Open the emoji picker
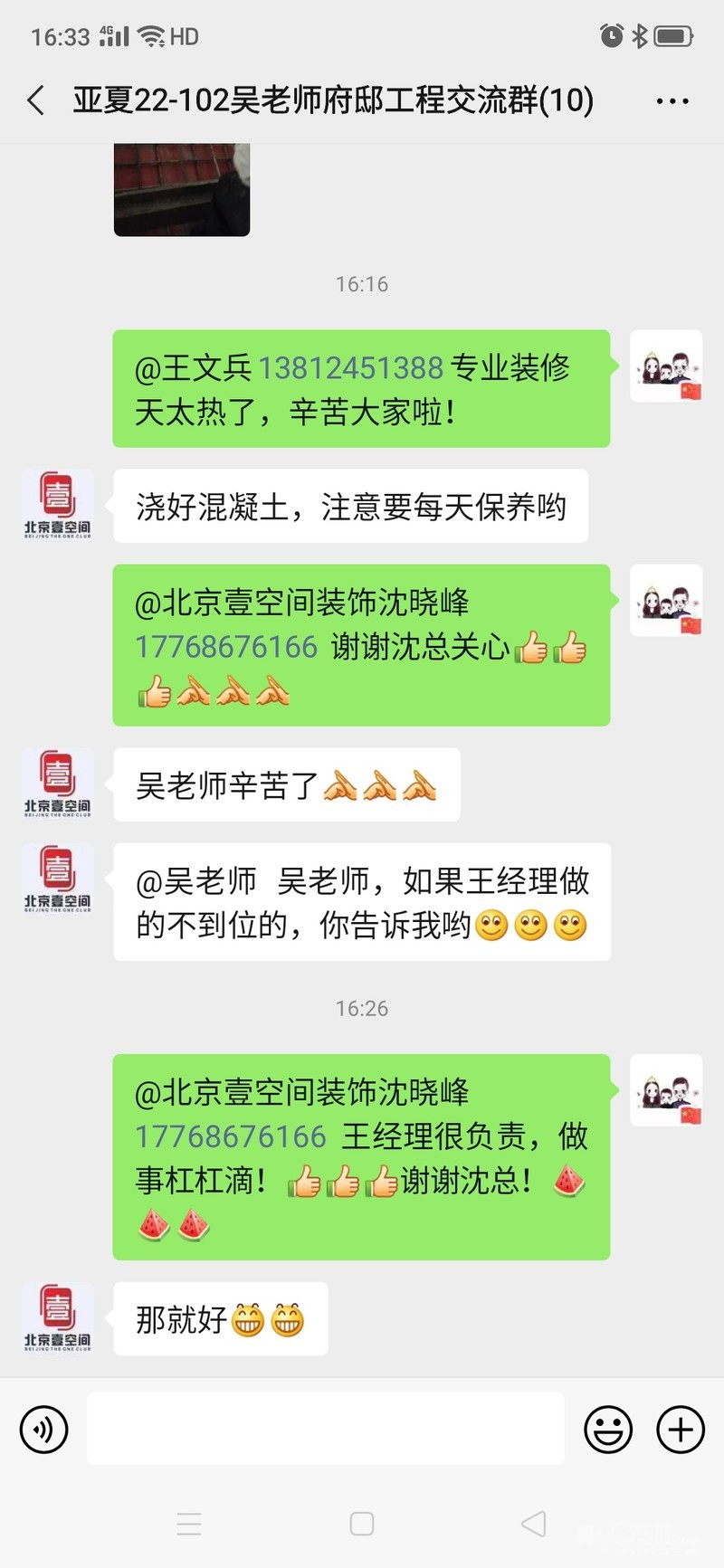Viewport: 724px width, 1568px height. pos(608,1430)
